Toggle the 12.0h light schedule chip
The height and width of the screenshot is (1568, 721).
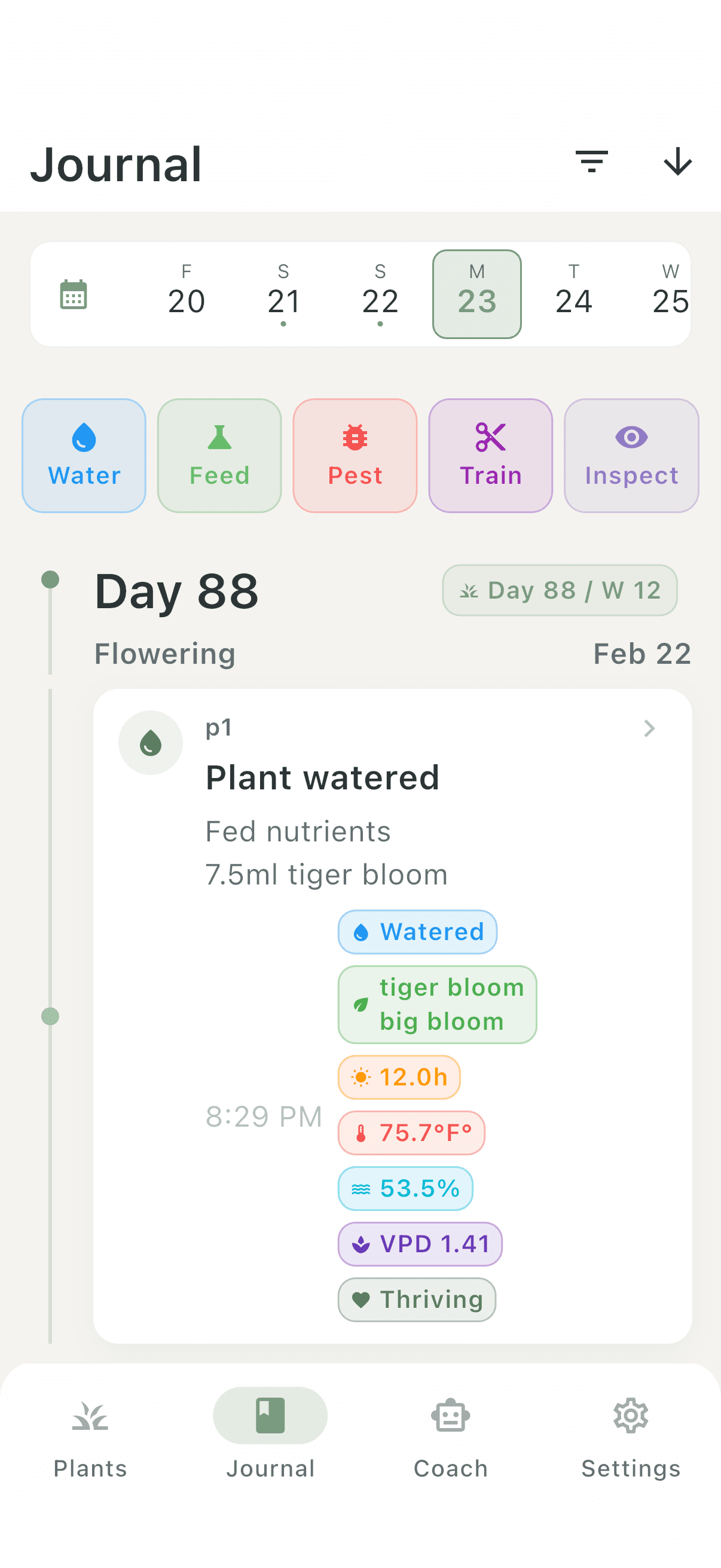399,1078
